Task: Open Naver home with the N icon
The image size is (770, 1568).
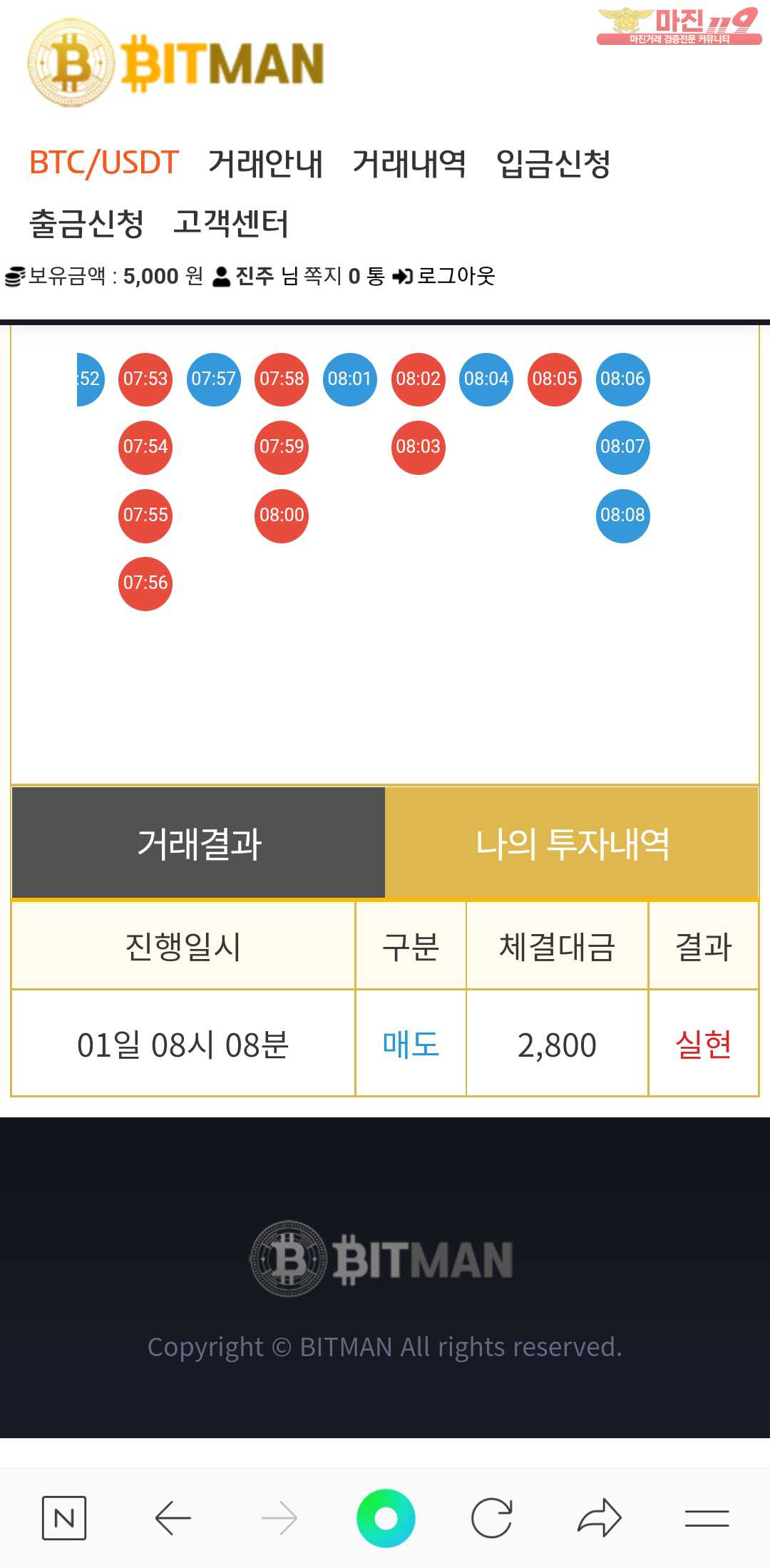Action: pos(64,1517)
